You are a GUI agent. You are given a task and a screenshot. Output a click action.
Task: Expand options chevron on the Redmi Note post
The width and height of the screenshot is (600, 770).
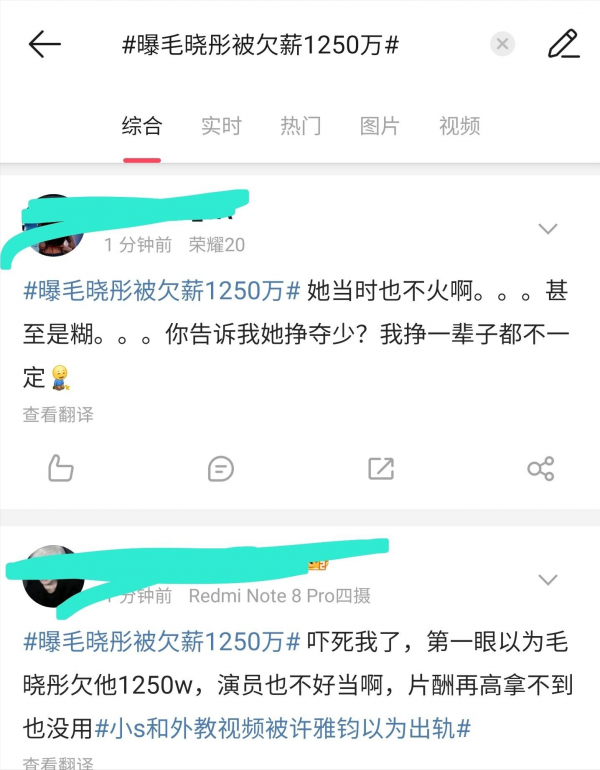(547, 579)
